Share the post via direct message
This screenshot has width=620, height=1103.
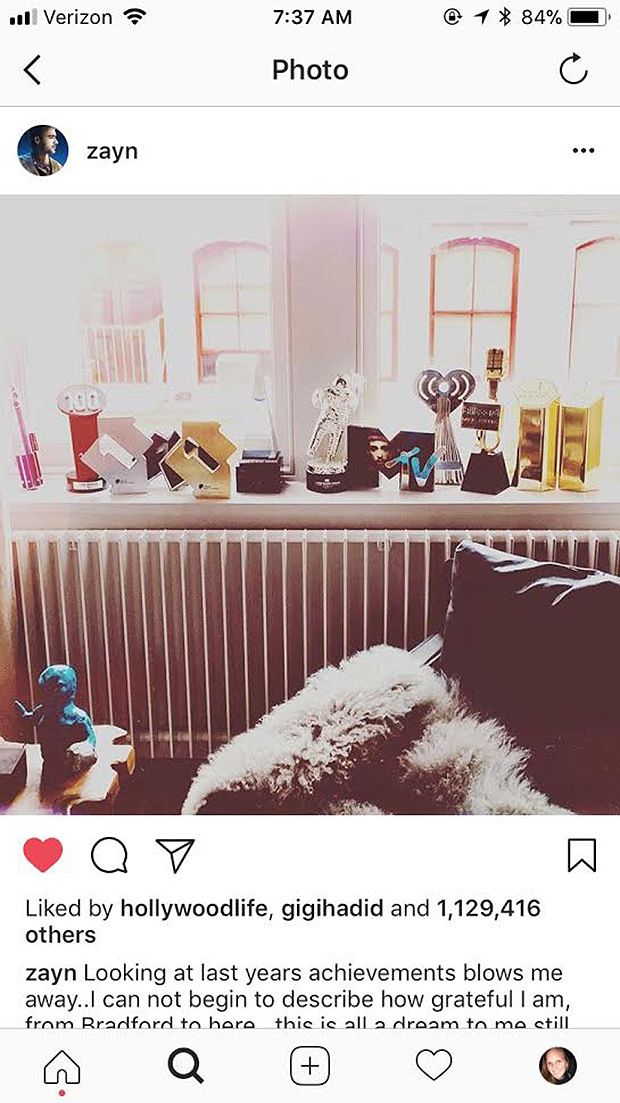point(174,855)
